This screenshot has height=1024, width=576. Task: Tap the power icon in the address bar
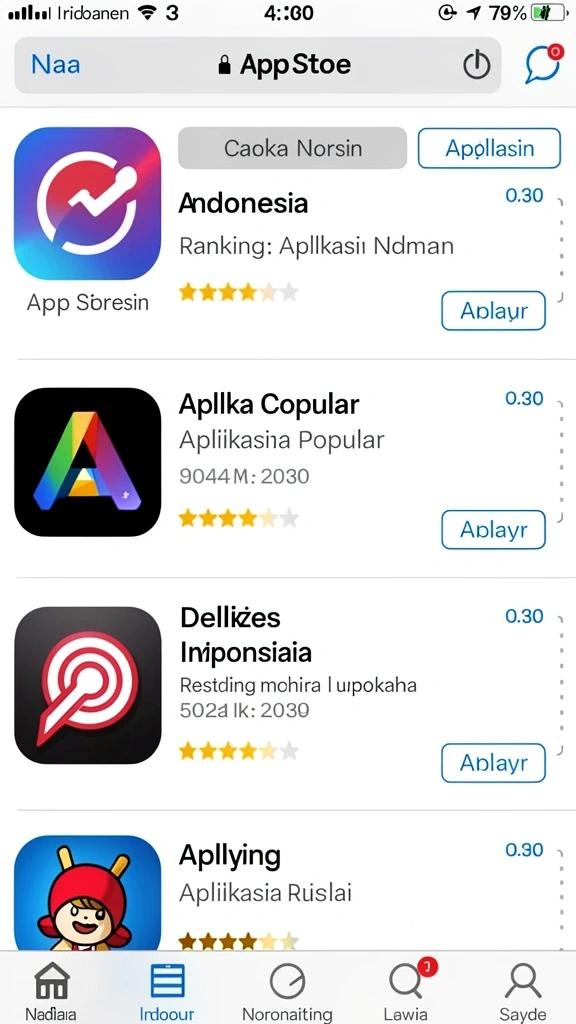pyautogui.click(x=476, y=65)
